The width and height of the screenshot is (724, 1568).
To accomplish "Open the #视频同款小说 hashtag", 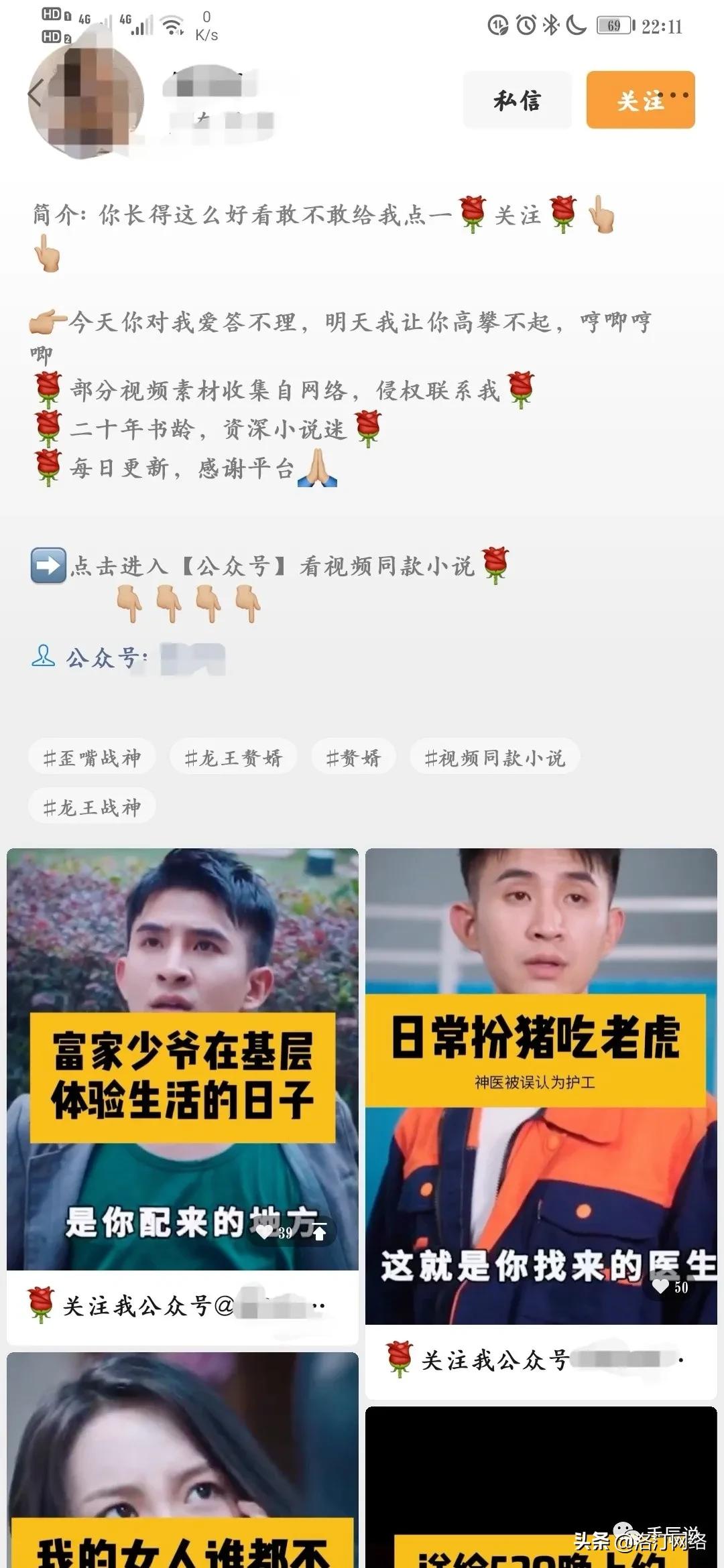I will click(496, 756).
